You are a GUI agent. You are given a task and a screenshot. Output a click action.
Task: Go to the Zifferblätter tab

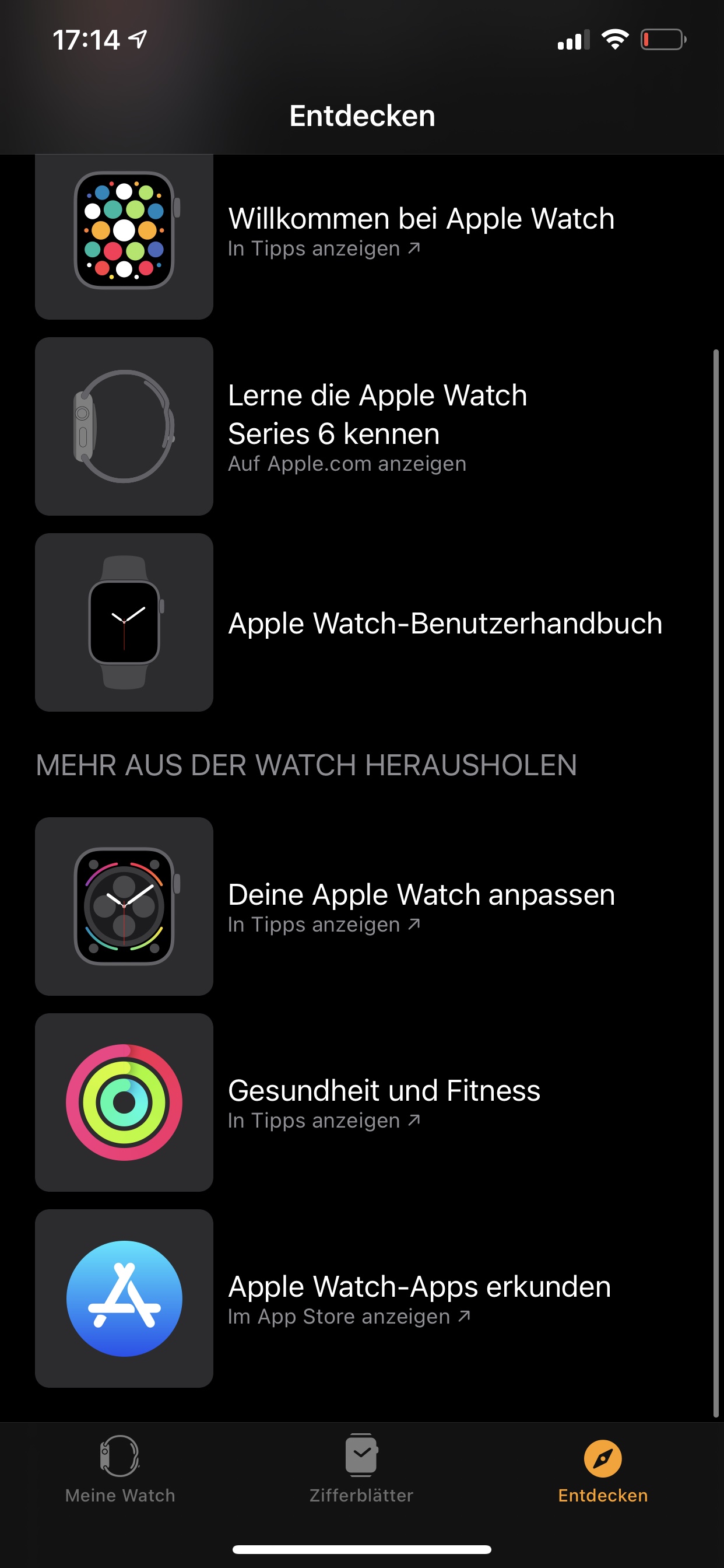pyautogui.click(x=361, y=1469)
